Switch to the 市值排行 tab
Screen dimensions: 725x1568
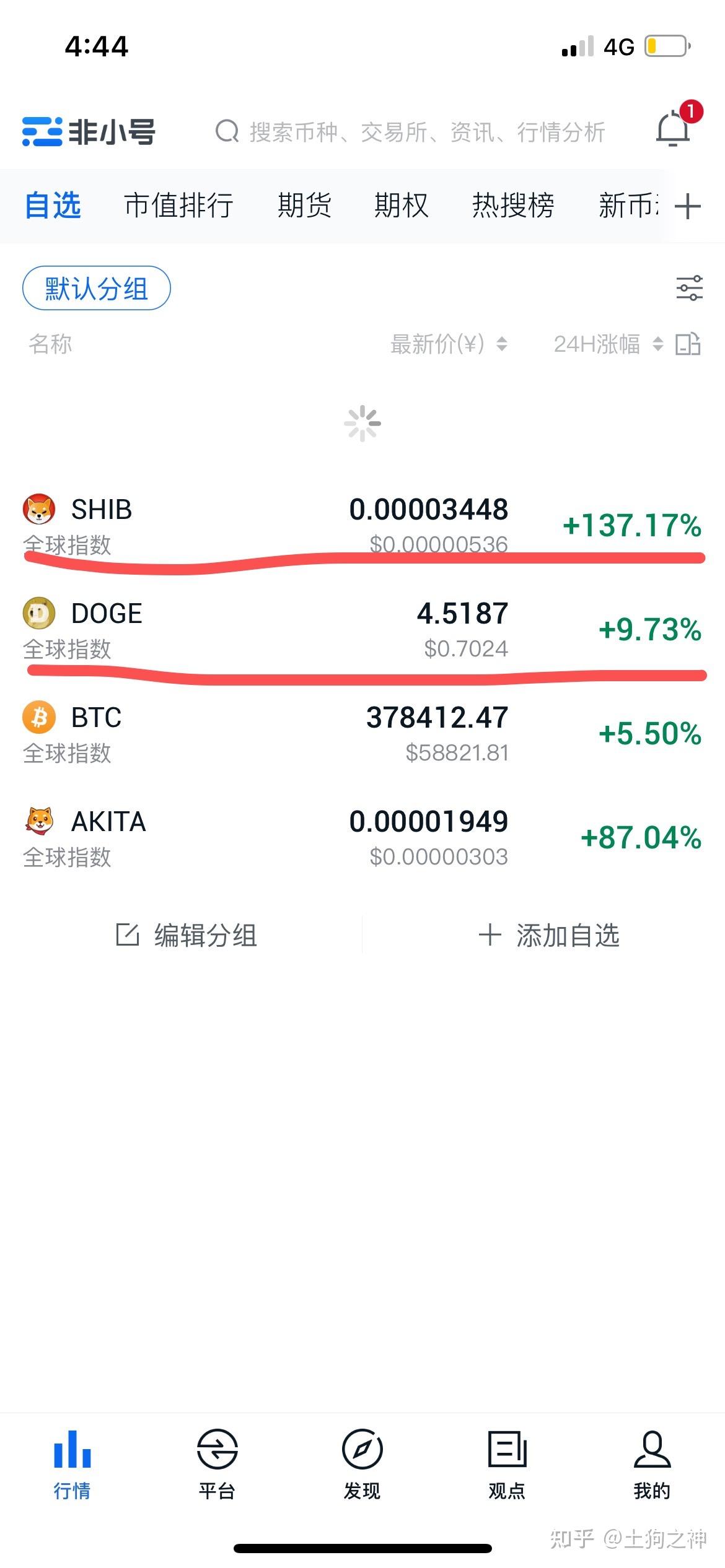pos(178,206)
